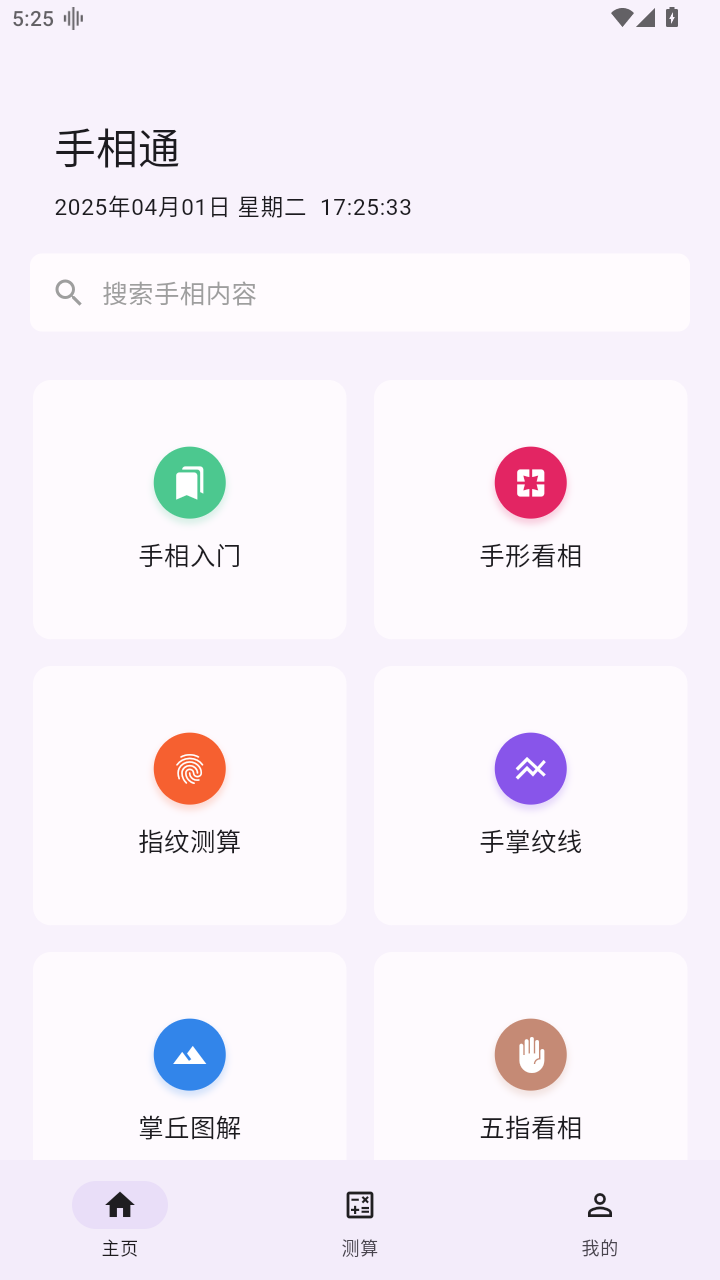View the 掌丘图解 card

tap(190, 1070)
